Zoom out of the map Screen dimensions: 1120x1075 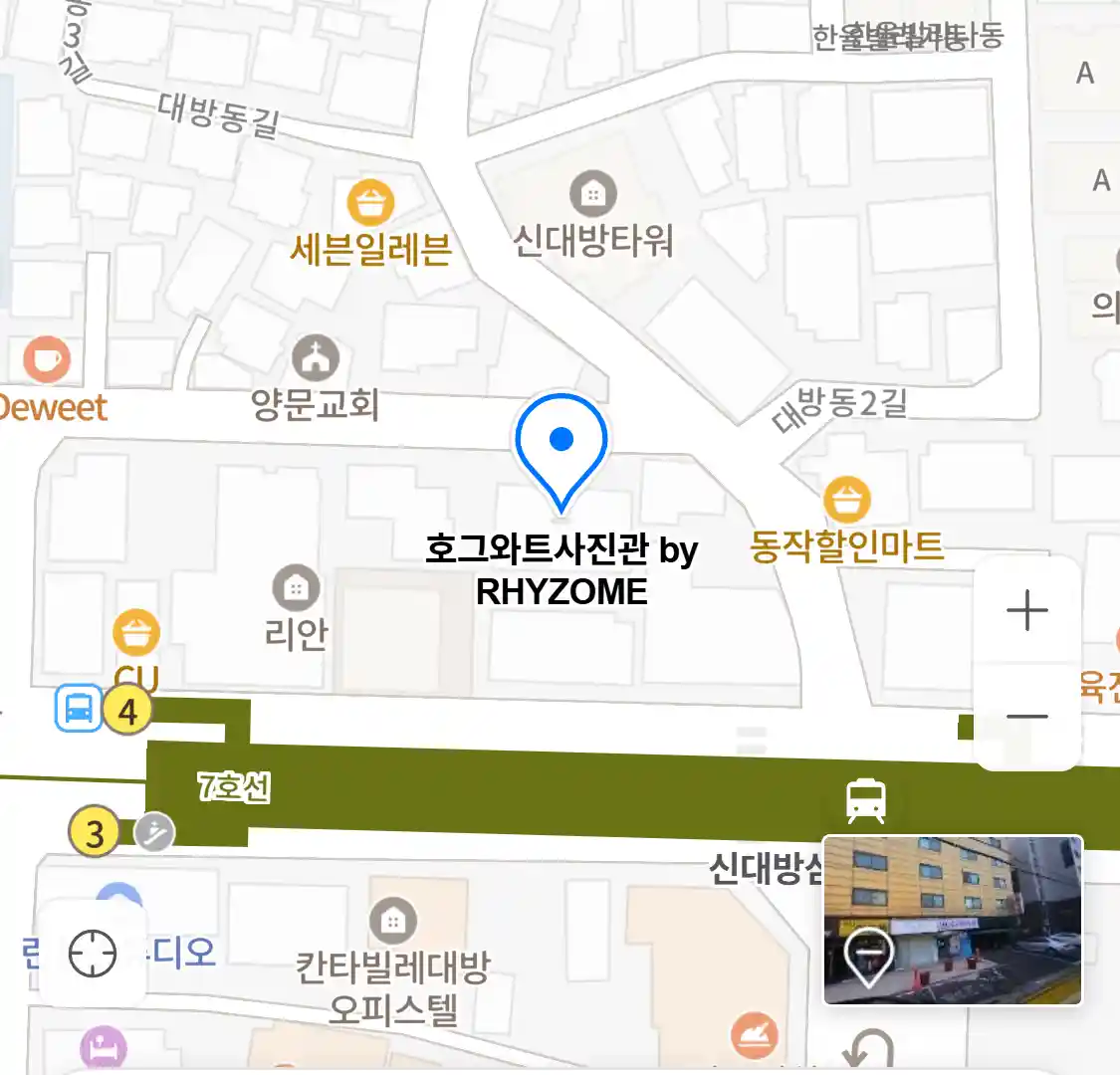click(x=1027, y=716)
